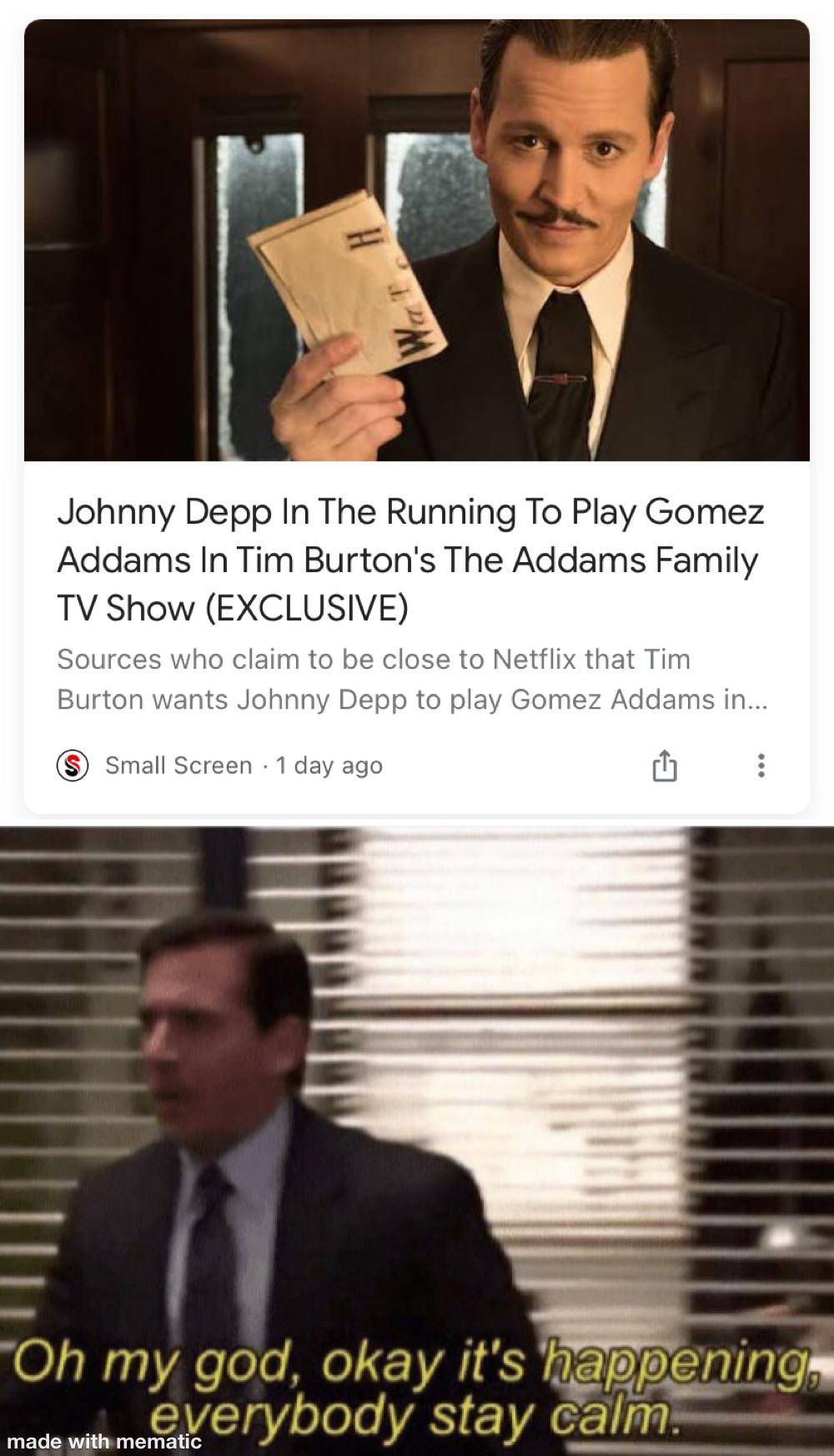
Task: Open the Johnny Depp article thumbnail image
Action: (x=417, y=242)
